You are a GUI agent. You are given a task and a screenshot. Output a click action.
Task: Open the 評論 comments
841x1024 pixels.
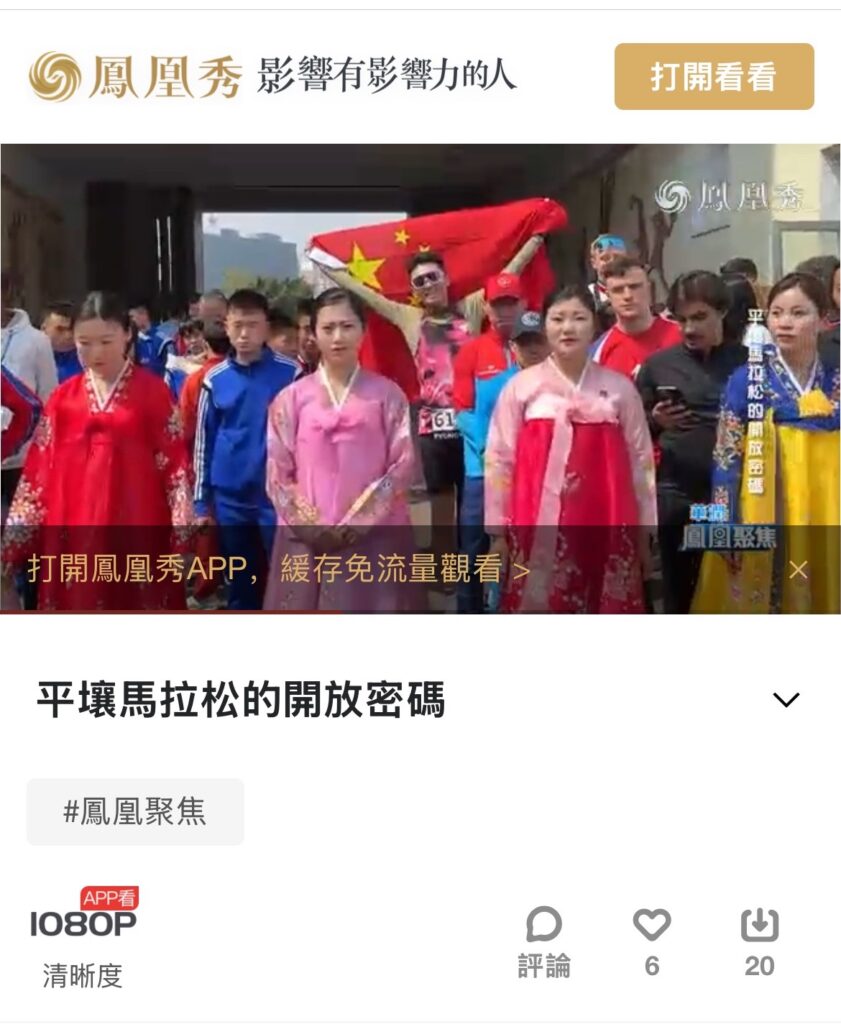pos(544,942)
